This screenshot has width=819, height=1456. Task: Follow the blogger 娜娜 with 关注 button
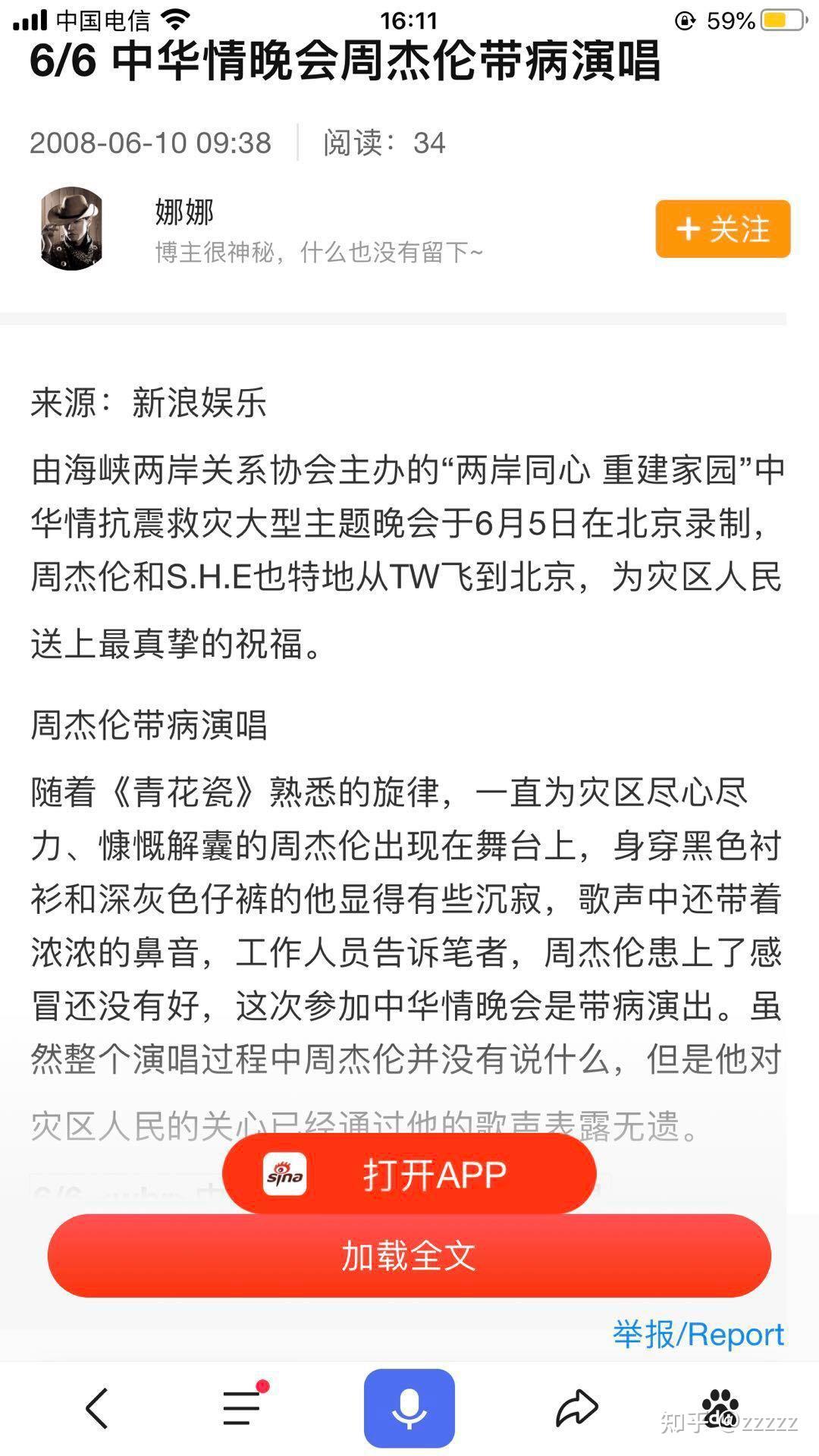[x=723, y=229]
